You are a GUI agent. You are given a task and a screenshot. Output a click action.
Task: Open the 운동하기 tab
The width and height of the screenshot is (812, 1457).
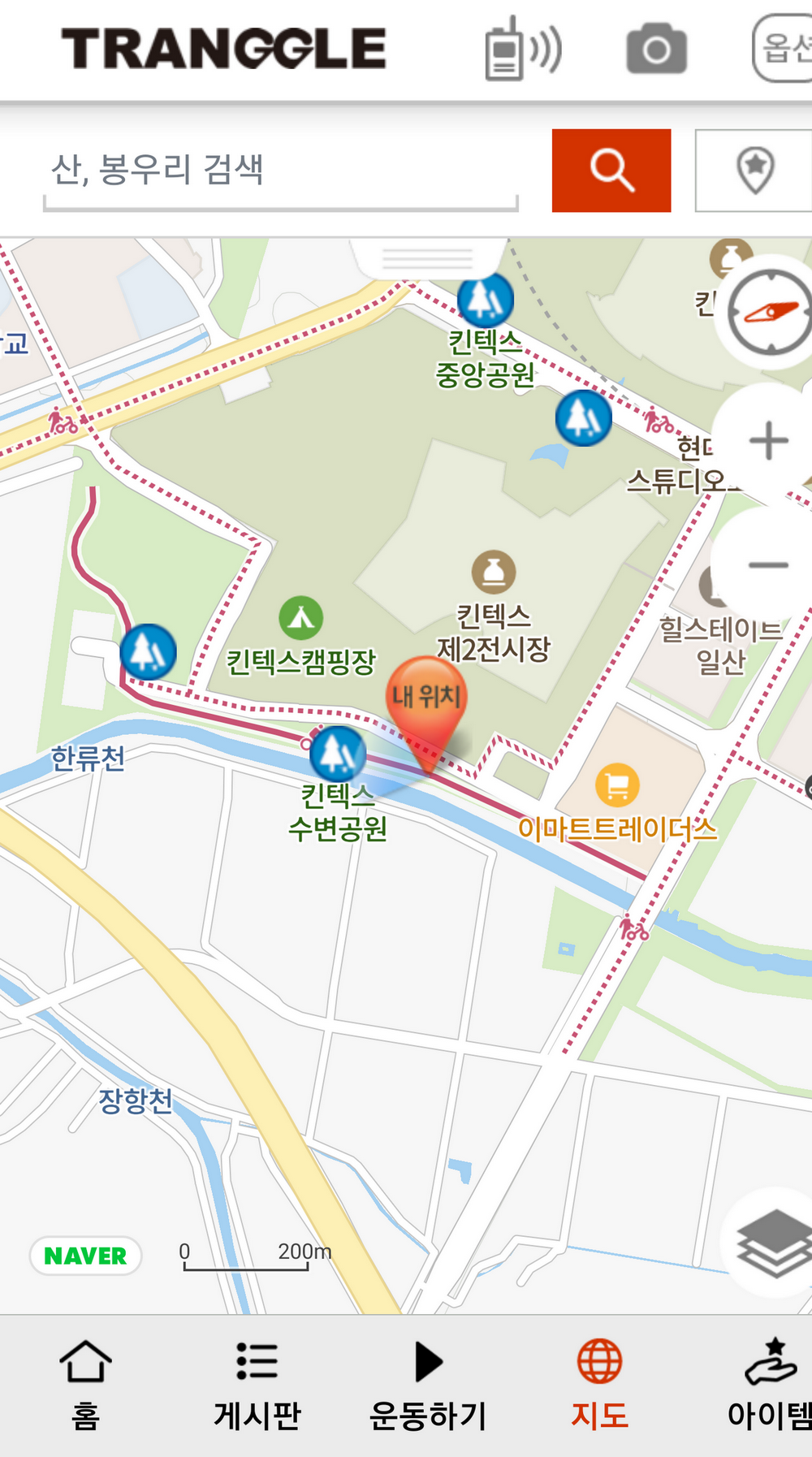click(x=428, y=1386)
